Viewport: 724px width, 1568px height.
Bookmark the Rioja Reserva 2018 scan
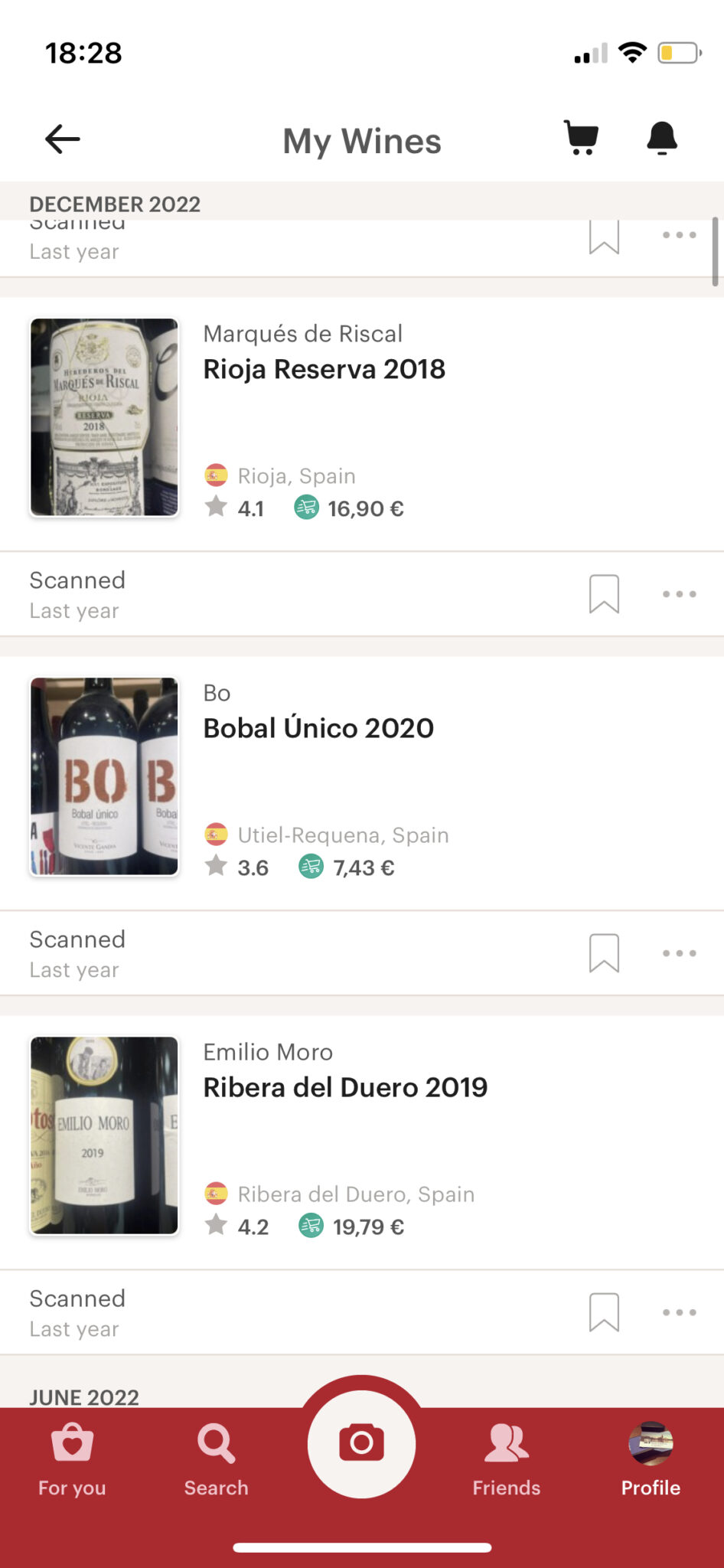click(x=604, y=593)
